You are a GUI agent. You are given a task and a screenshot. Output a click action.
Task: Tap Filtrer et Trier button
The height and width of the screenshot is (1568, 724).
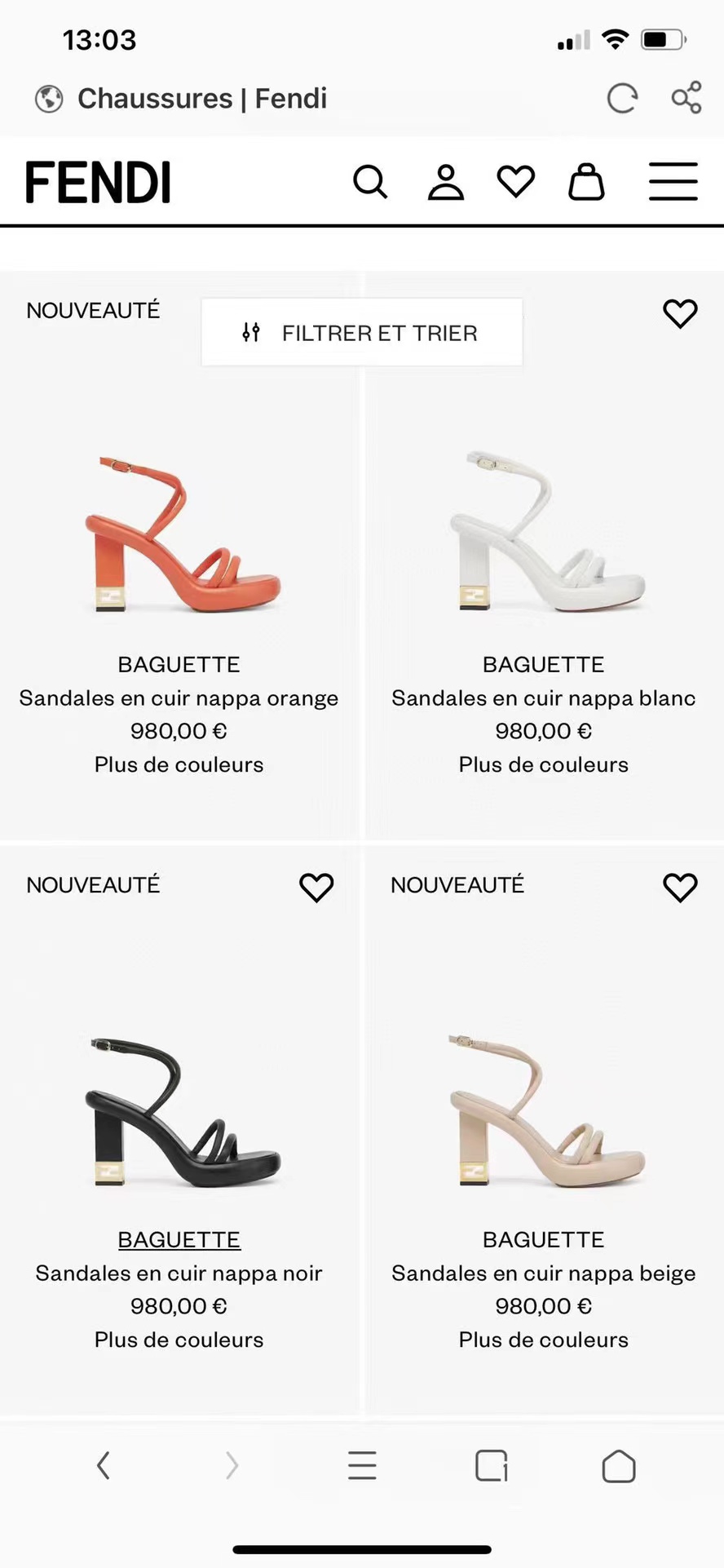pos(361,333)
